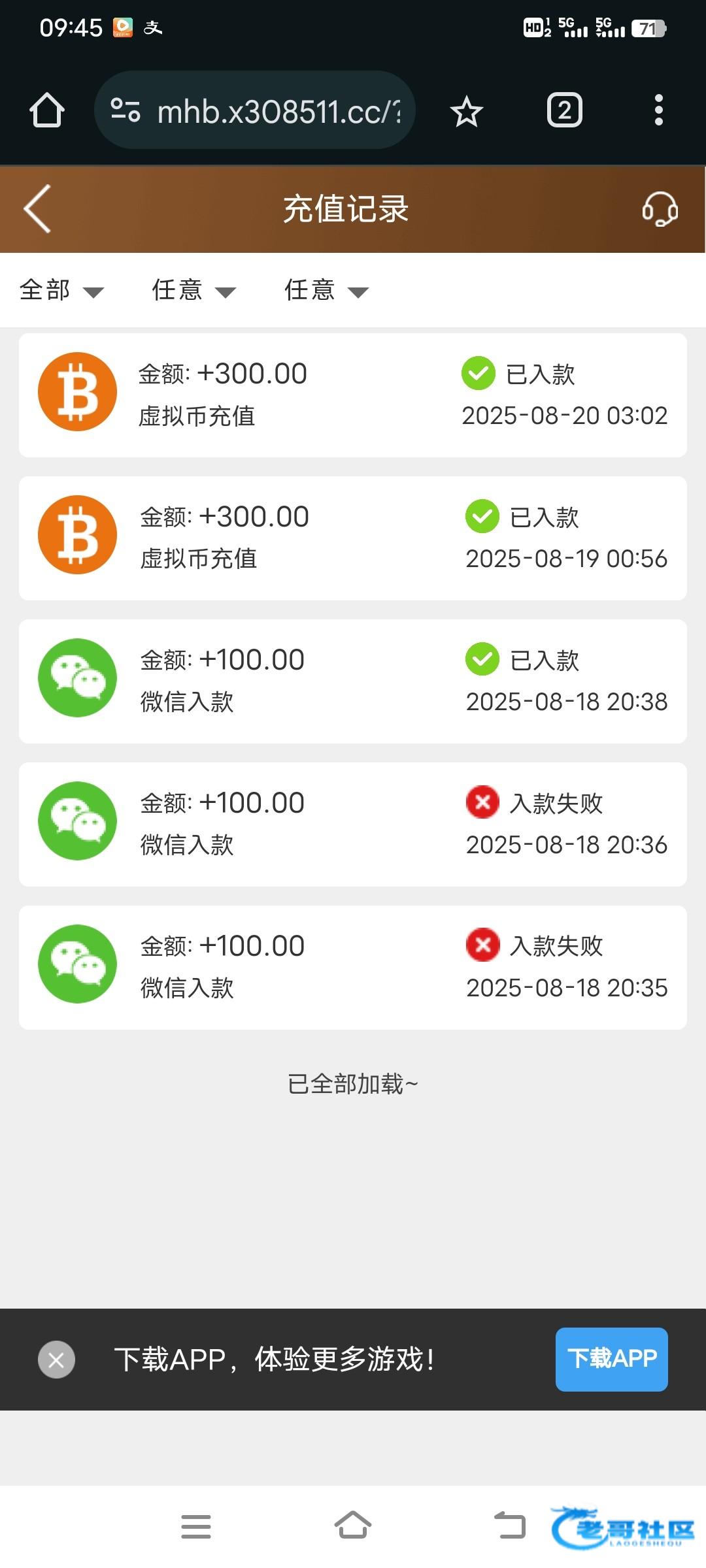View the failed deposit from 20:35

[353, 968]
